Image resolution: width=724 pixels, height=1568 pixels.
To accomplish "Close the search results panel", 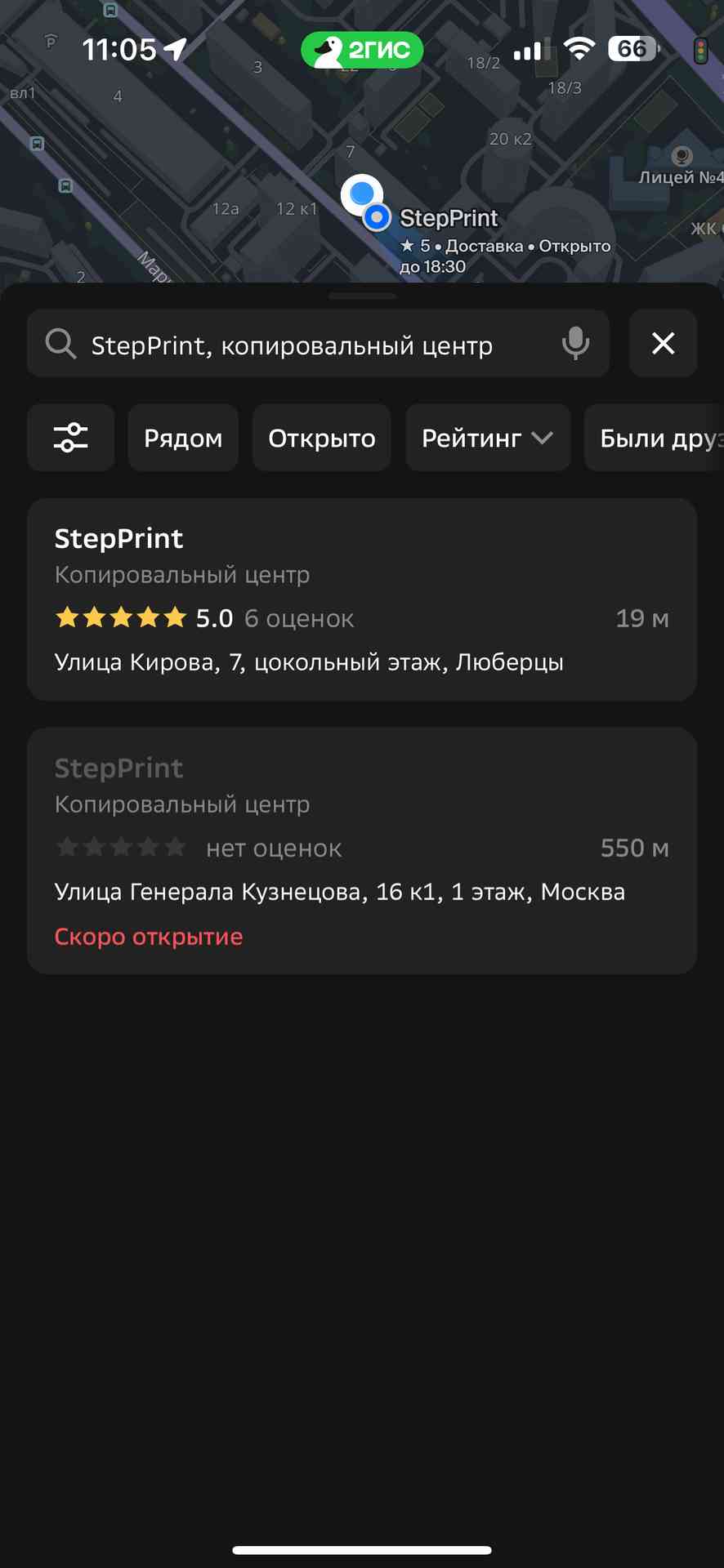I will coord(663,344).
